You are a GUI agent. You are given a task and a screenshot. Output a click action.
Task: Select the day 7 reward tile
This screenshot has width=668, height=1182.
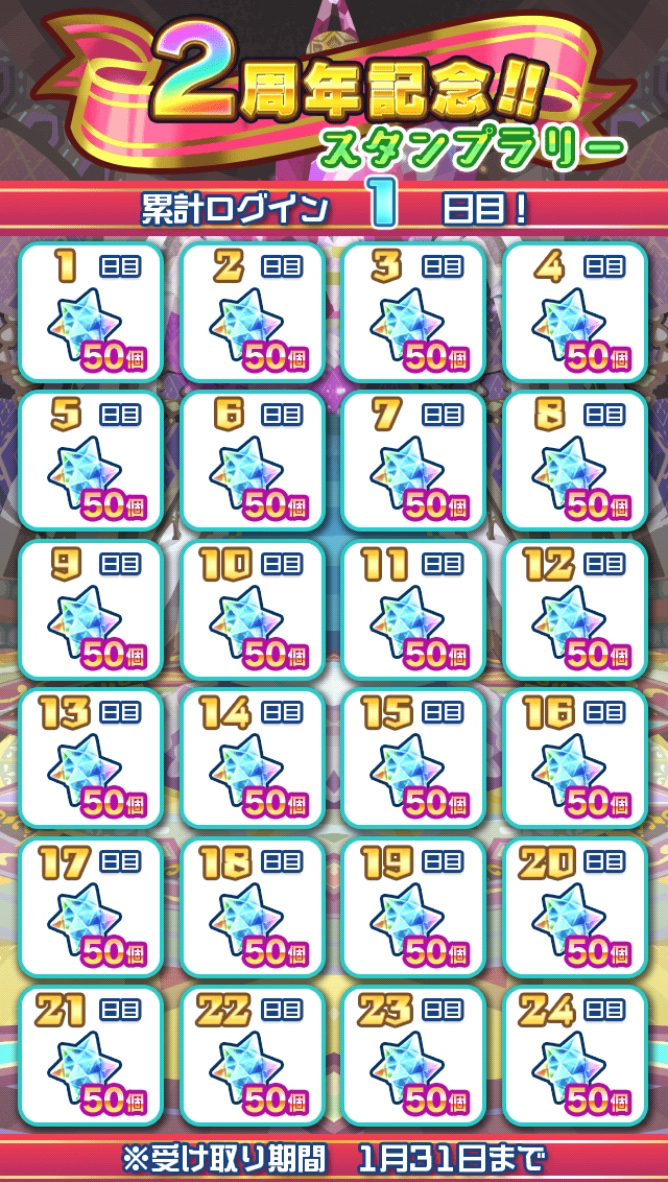click(413, 460)
